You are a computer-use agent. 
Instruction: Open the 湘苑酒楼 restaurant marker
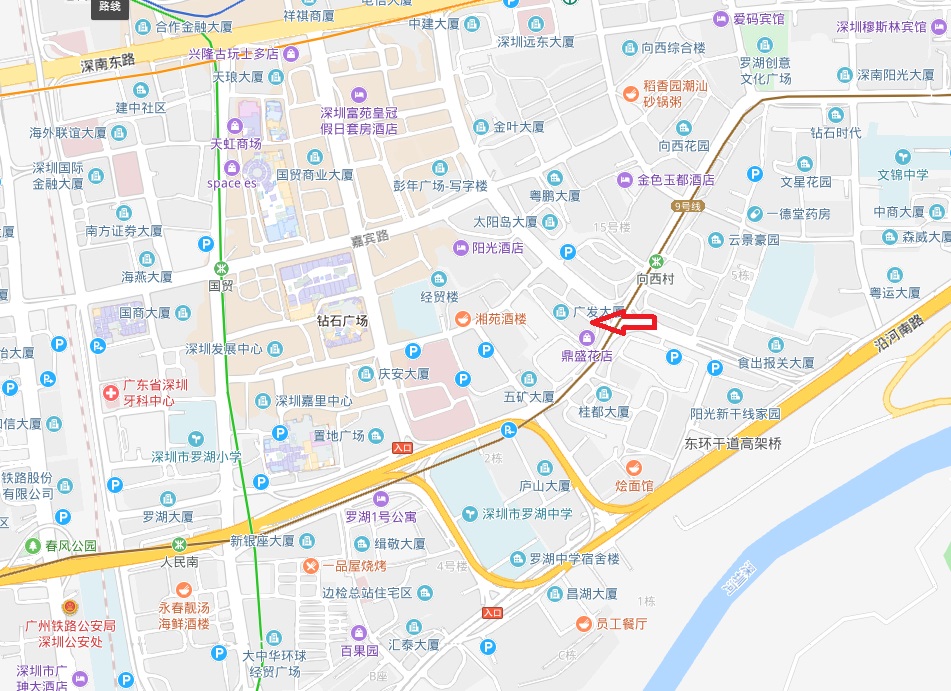[462, 319]
